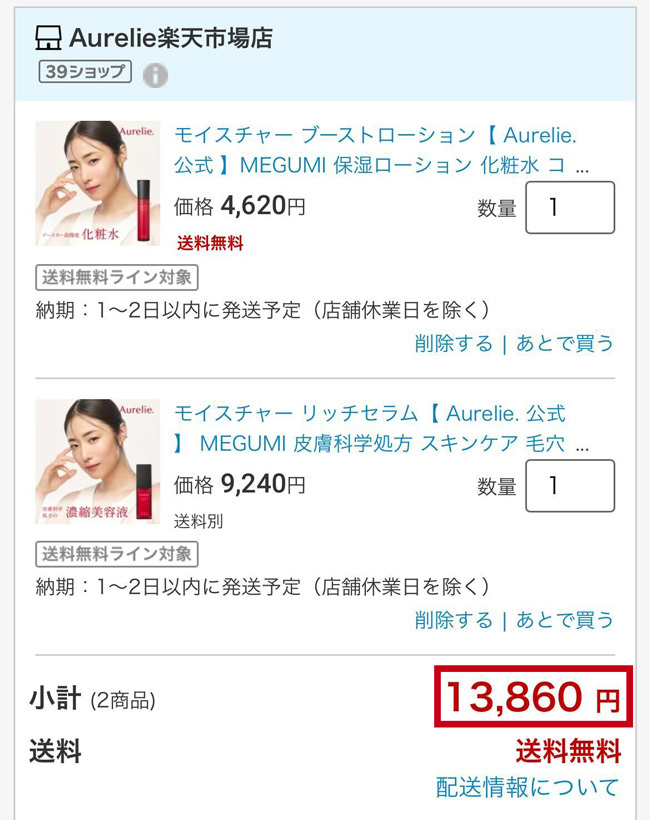Tap あとで買う for the ブーストローション item
This screenshot has height=820, width=650.
point(565,343)
